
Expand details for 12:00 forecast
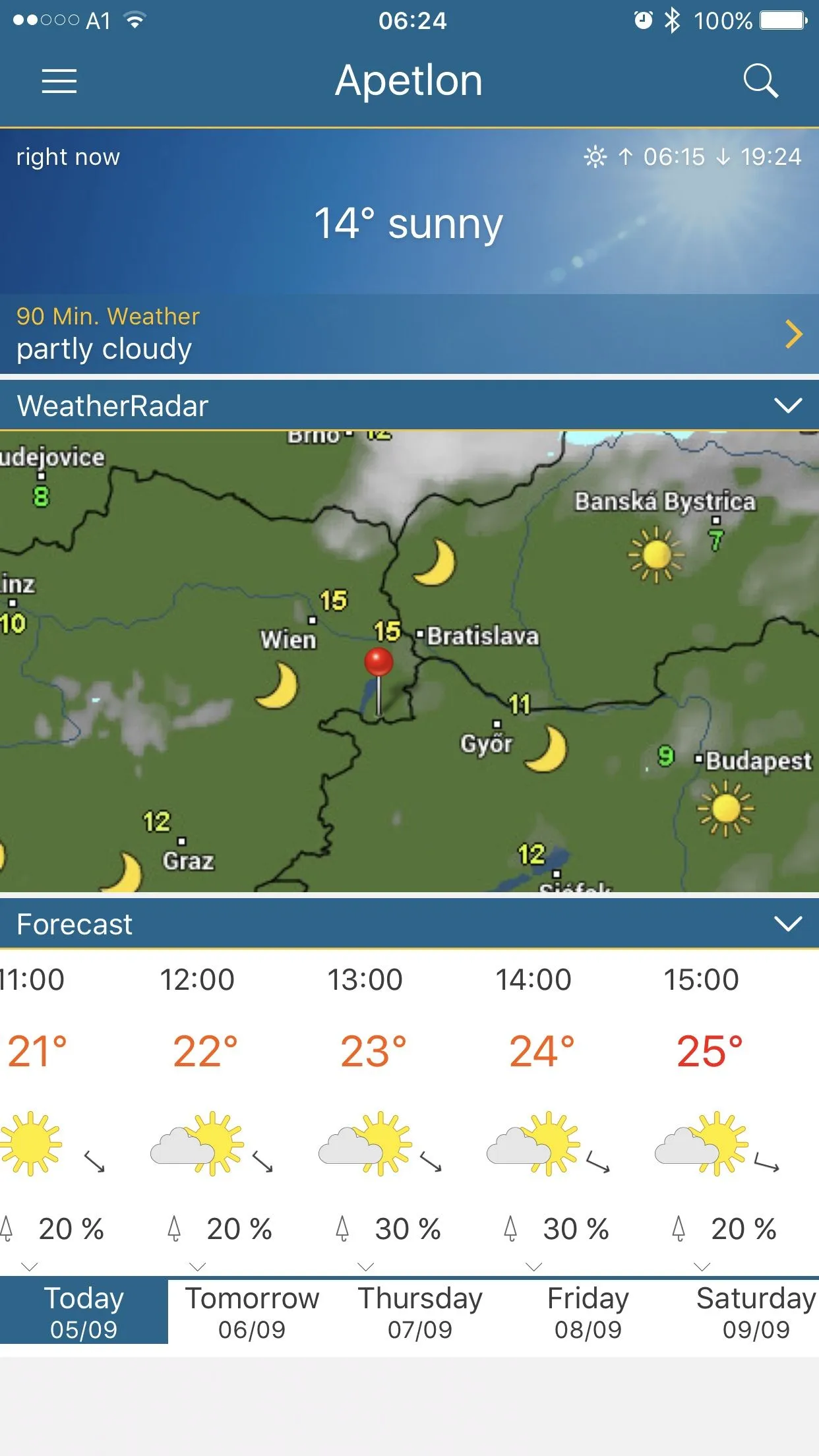coord(198,1267)
